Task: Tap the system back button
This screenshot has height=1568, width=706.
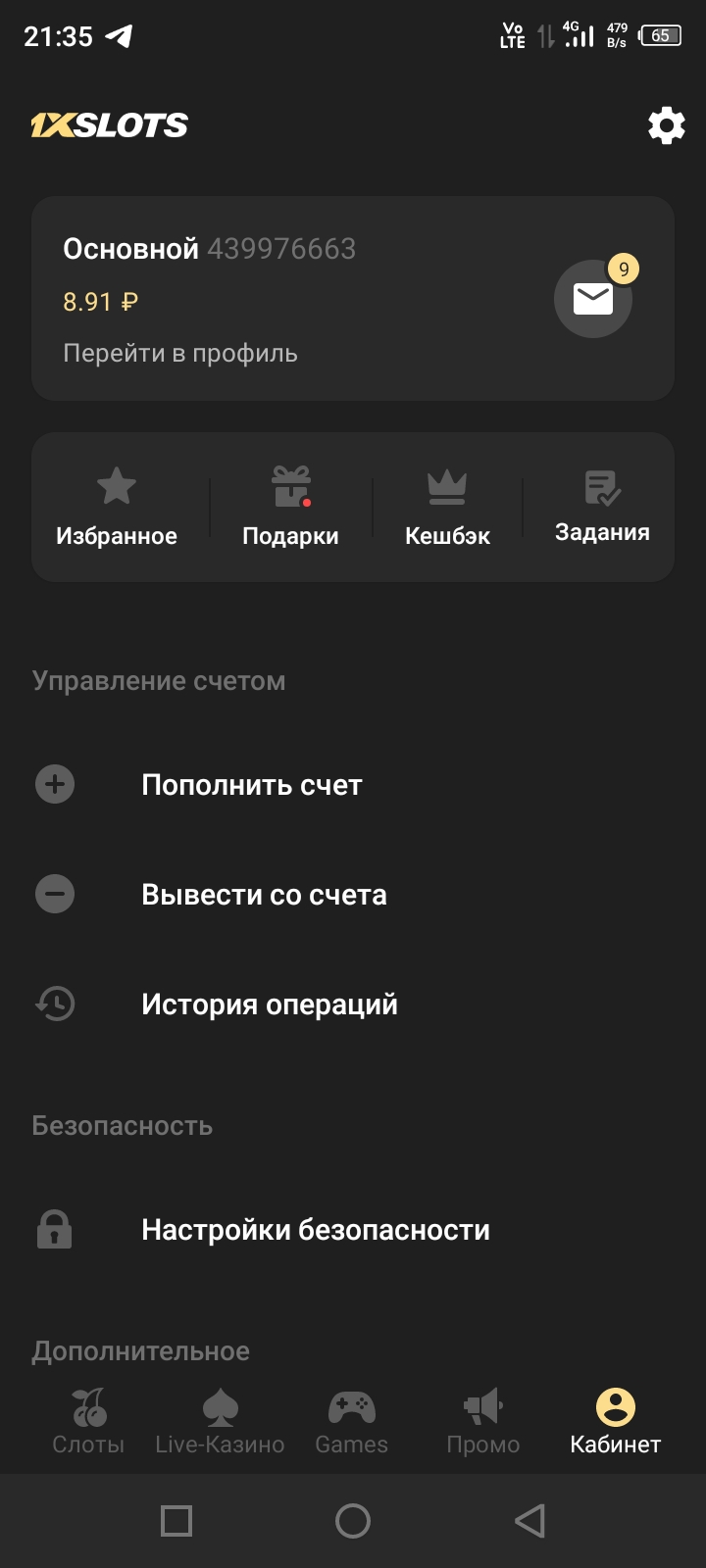Action: point(529,1521)
